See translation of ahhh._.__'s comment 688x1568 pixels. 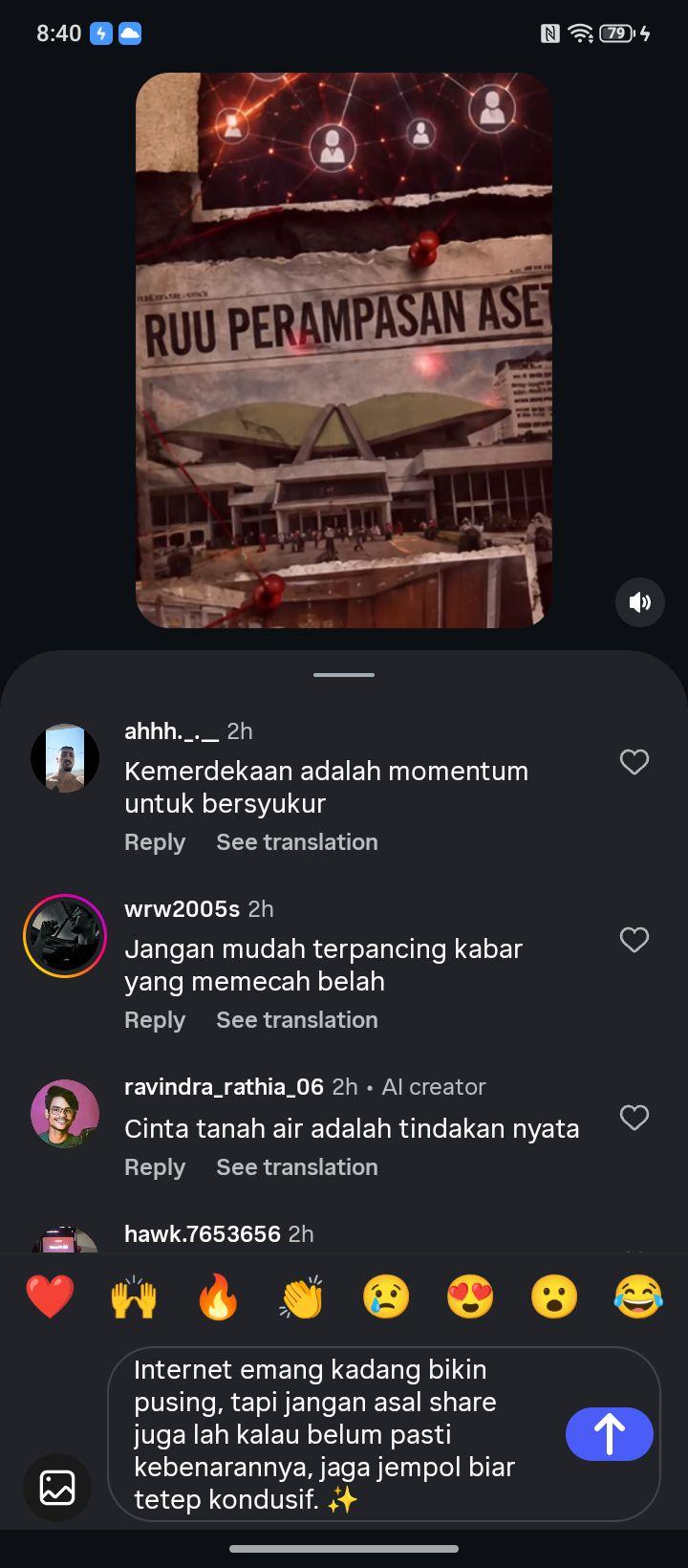(297, 842)
